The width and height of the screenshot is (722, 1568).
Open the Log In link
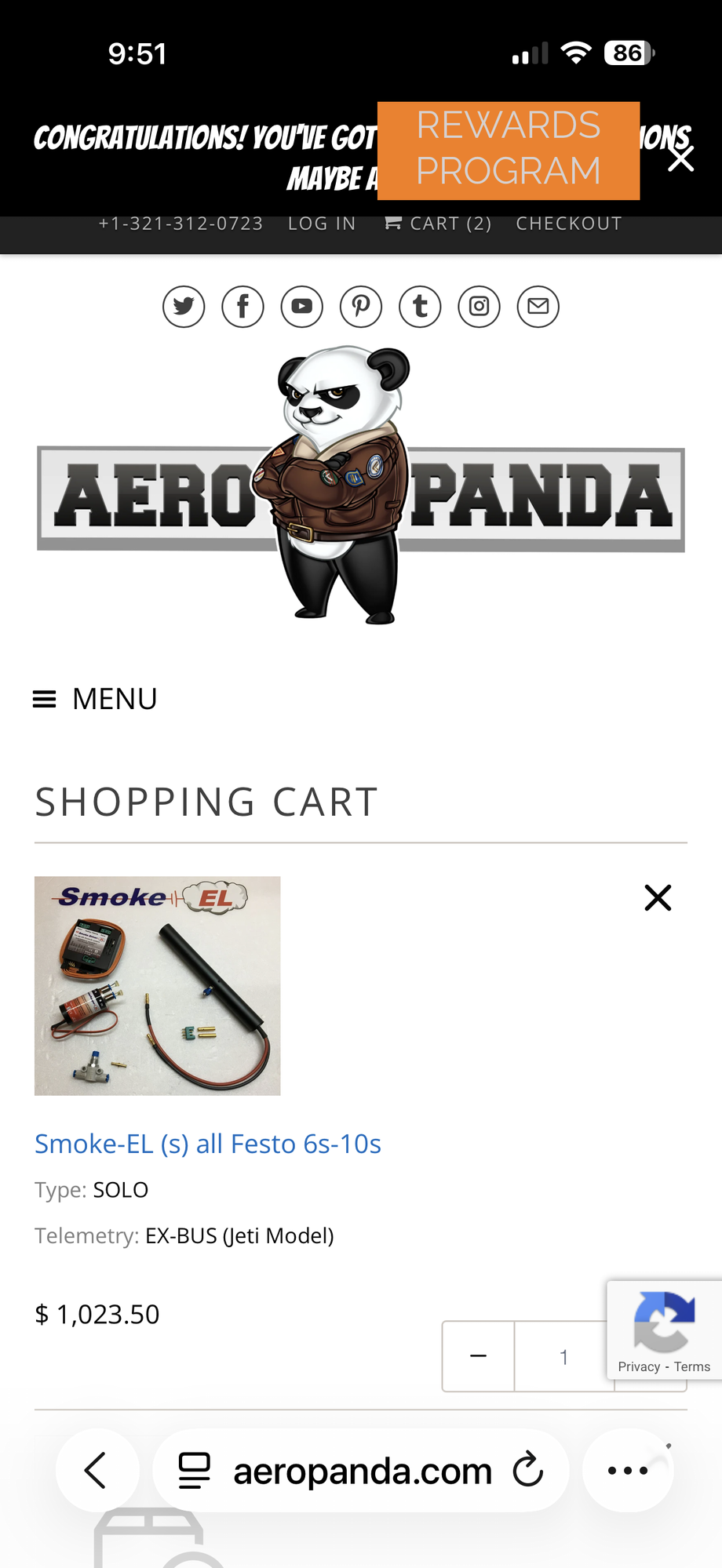[322, 224]
